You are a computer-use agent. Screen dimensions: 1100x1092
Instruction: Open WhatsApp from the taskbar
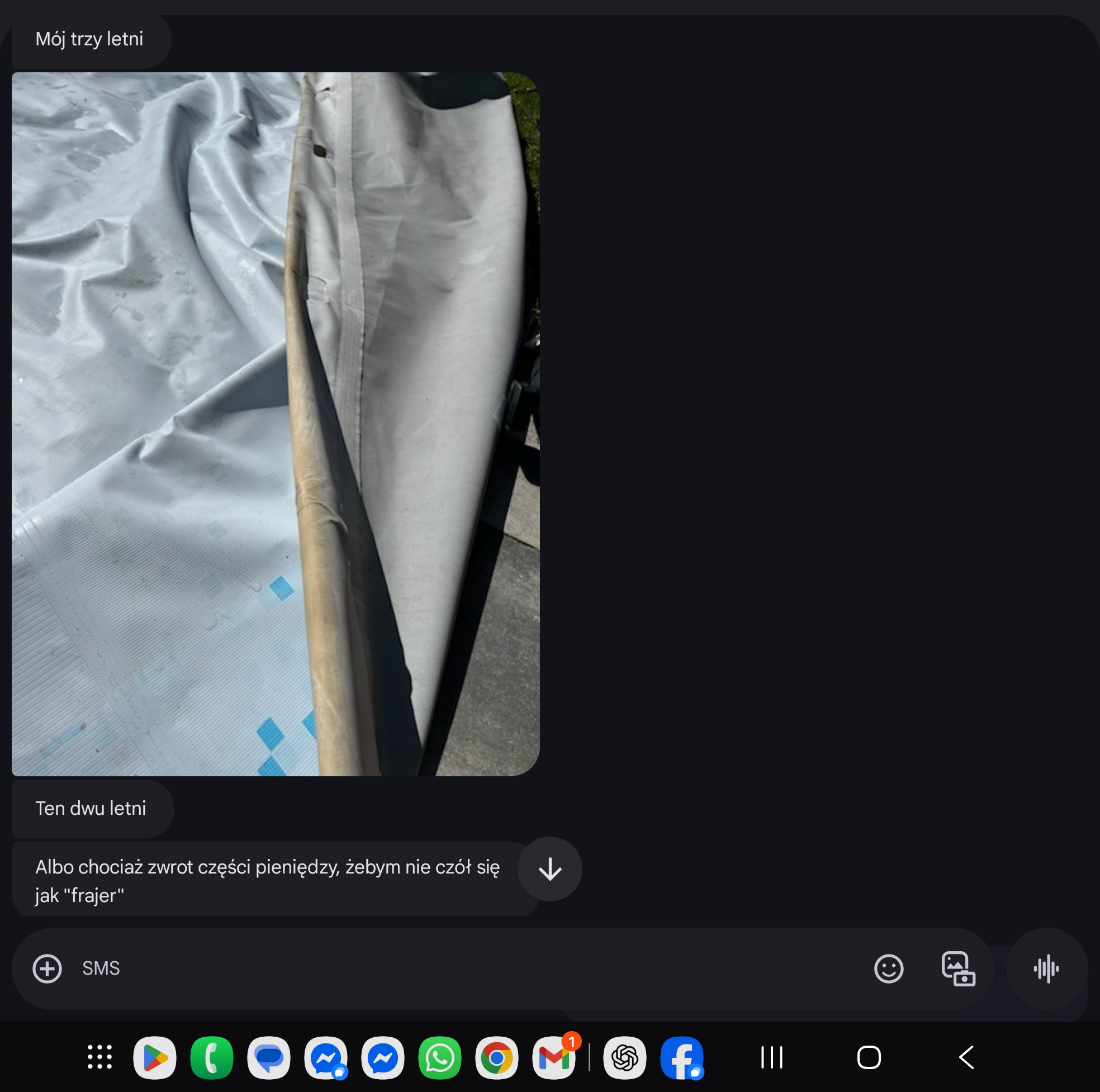tap(439, 1058)
